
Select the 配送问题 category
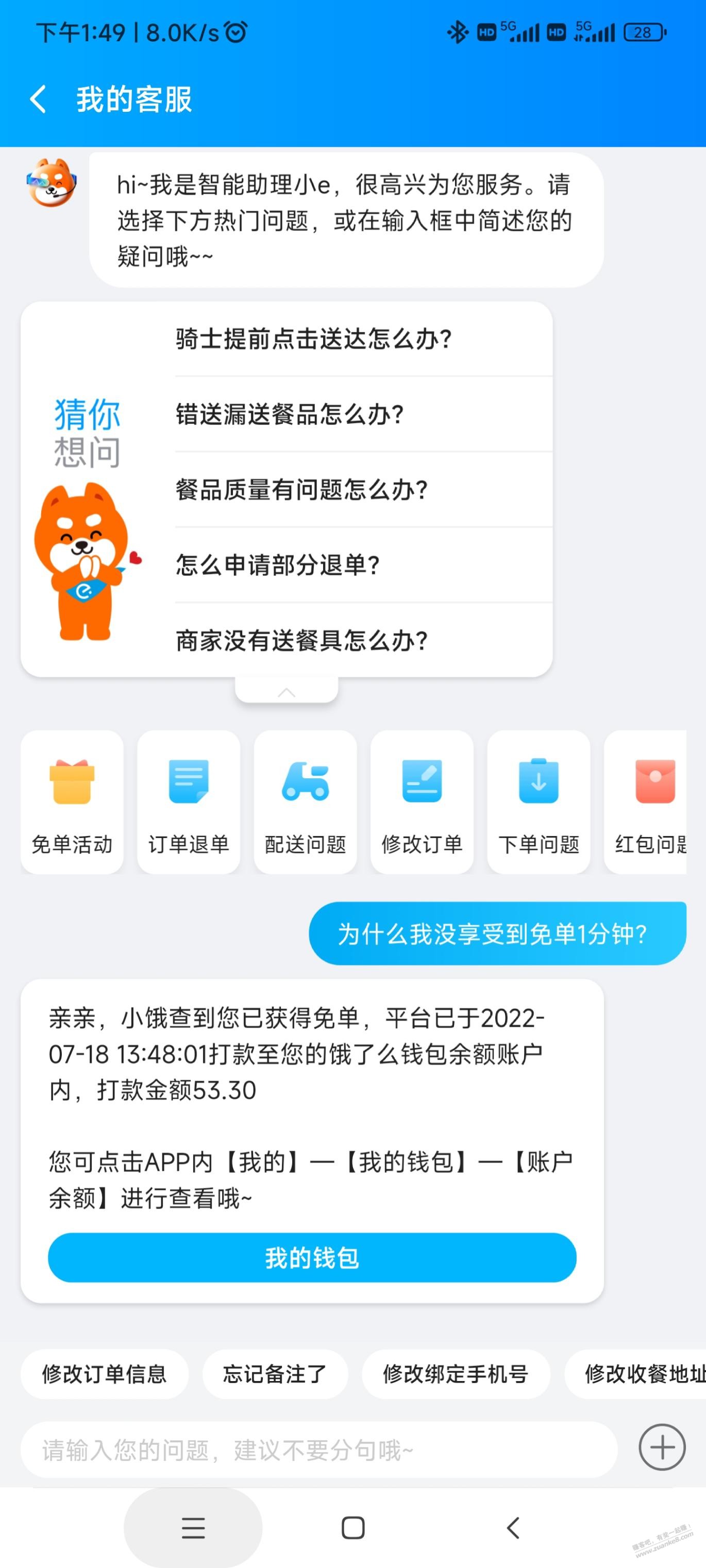pos(305,802)
